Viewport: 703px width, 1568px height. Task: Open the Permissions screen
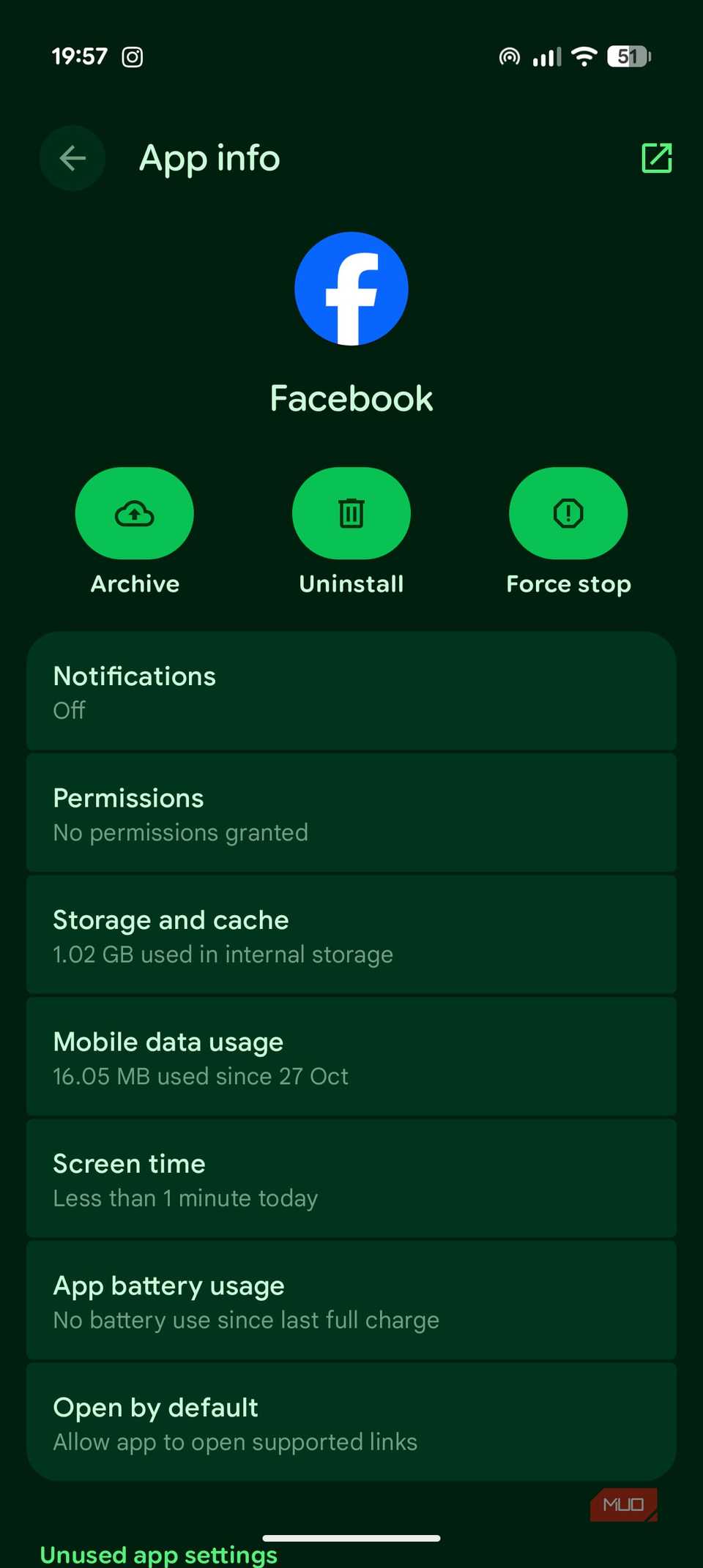[x=351, y=813]
